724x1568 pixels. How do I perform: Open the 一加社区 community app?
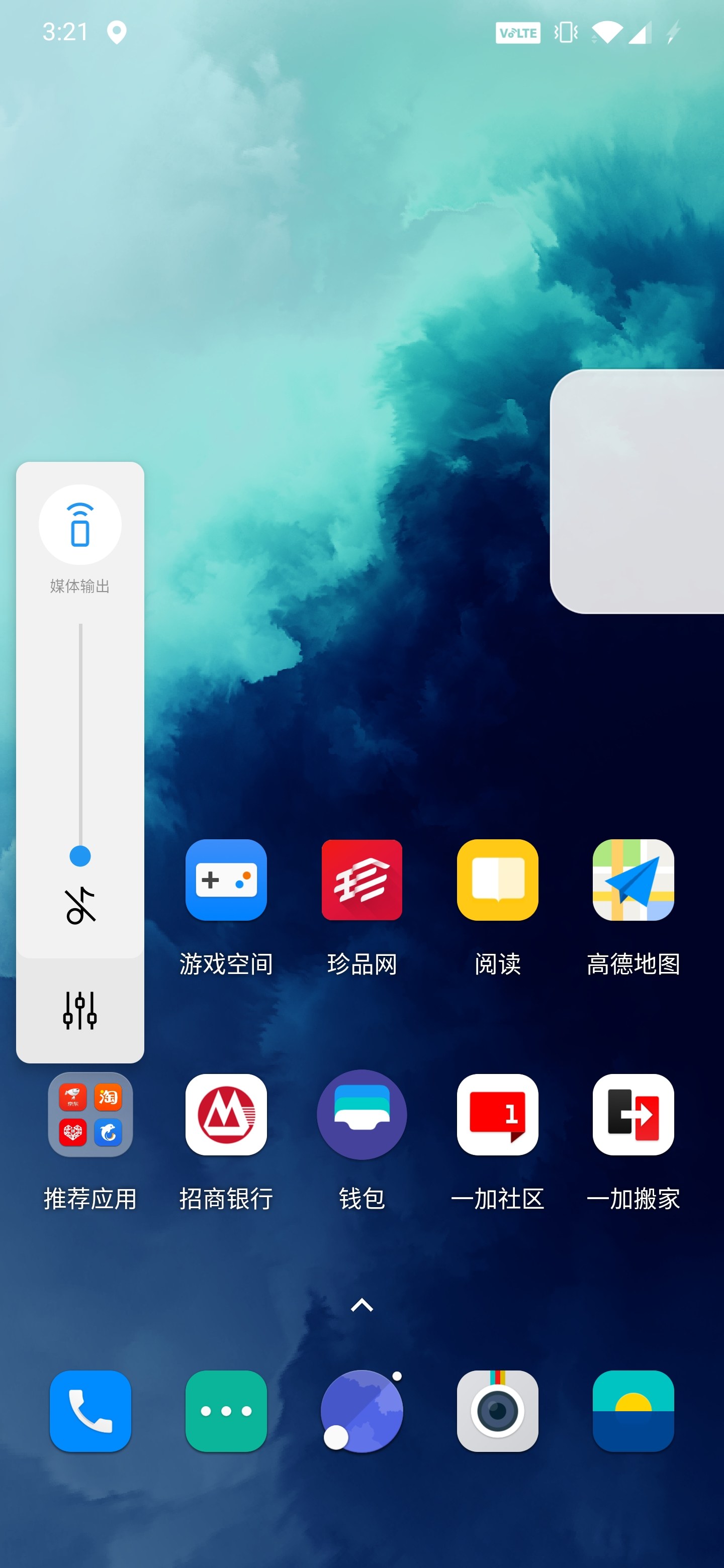tap(497, 1115)
